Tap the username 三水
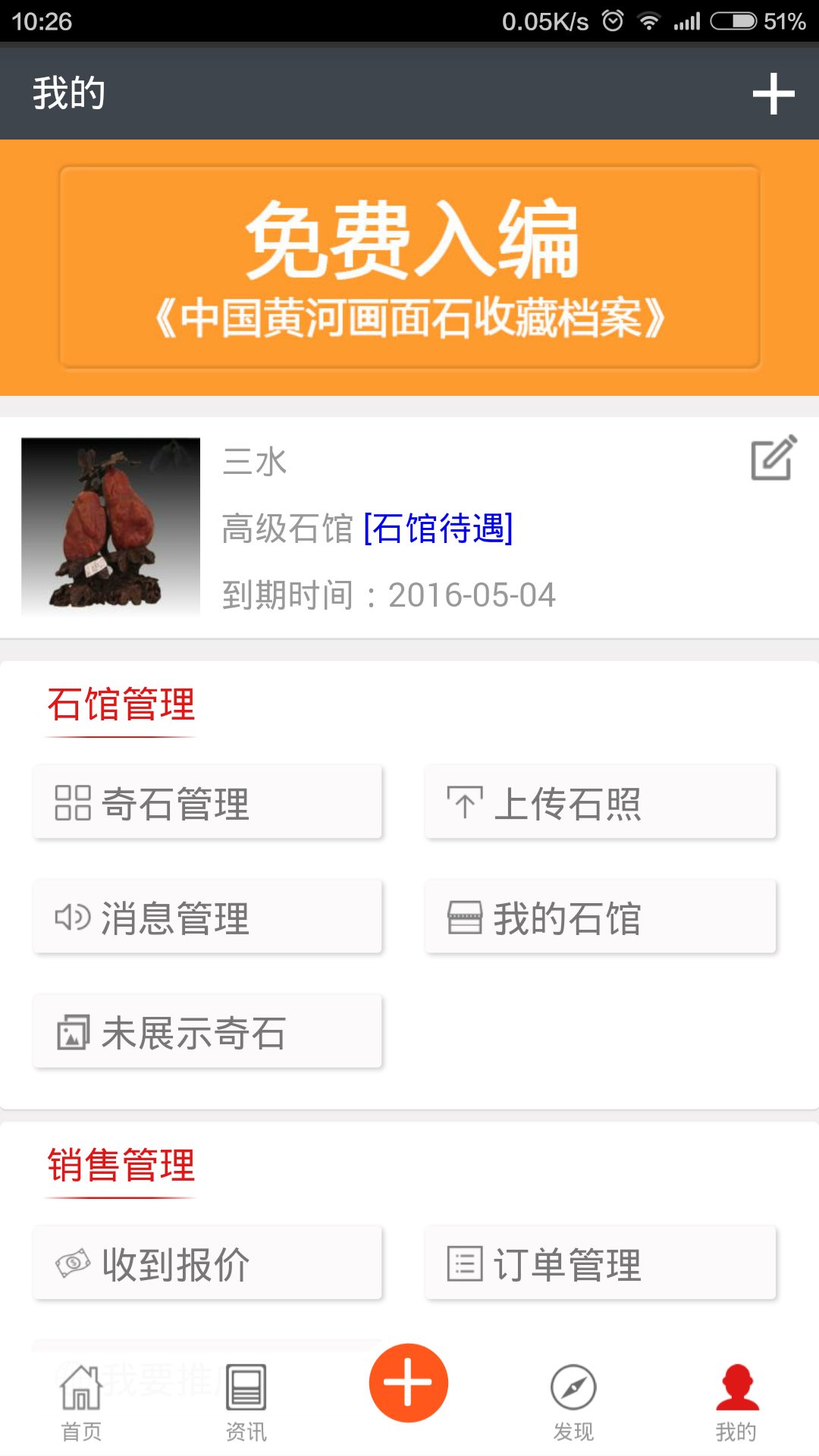Viewport: 819px width, 1456px height. (255, 463)
